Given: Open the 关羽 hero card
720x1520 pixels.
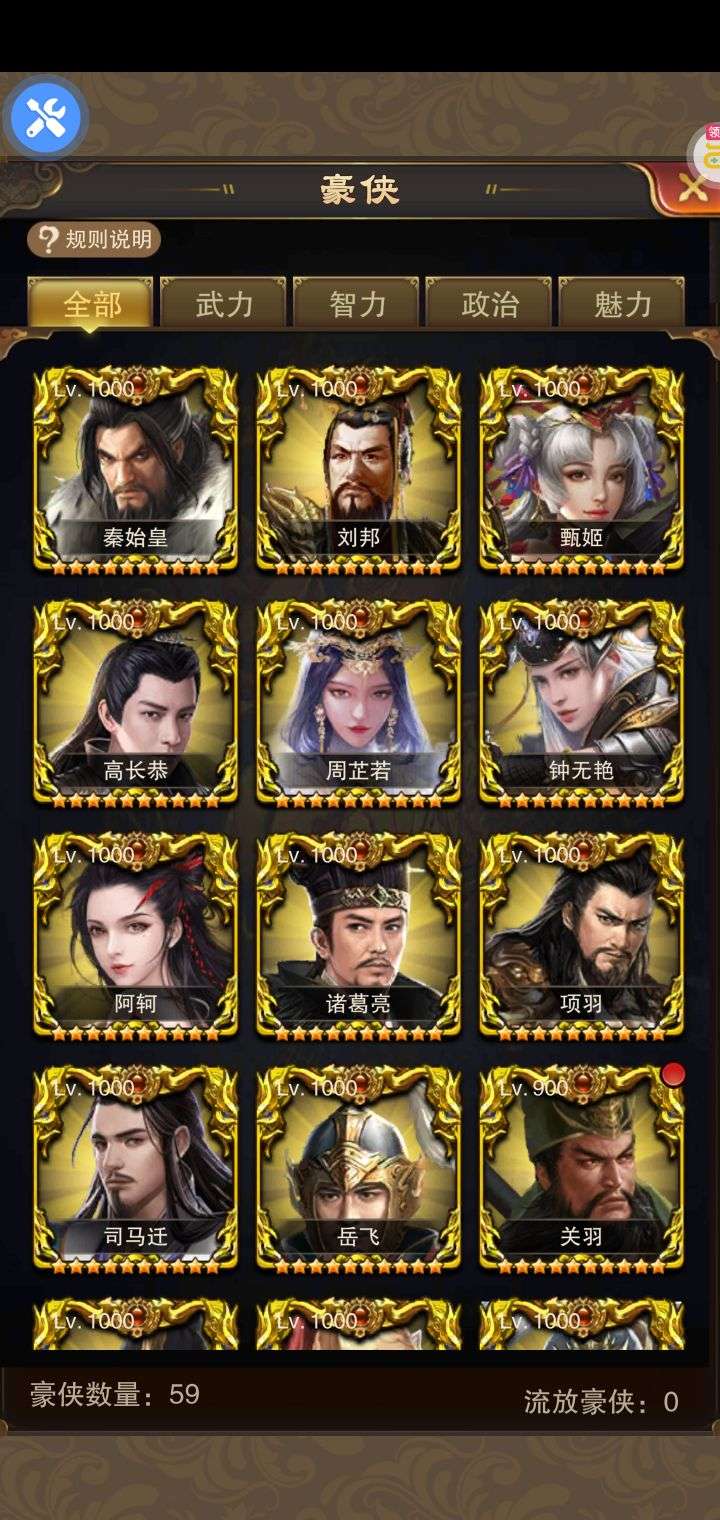Looking at the screenshot, I should pos(582,1168).
